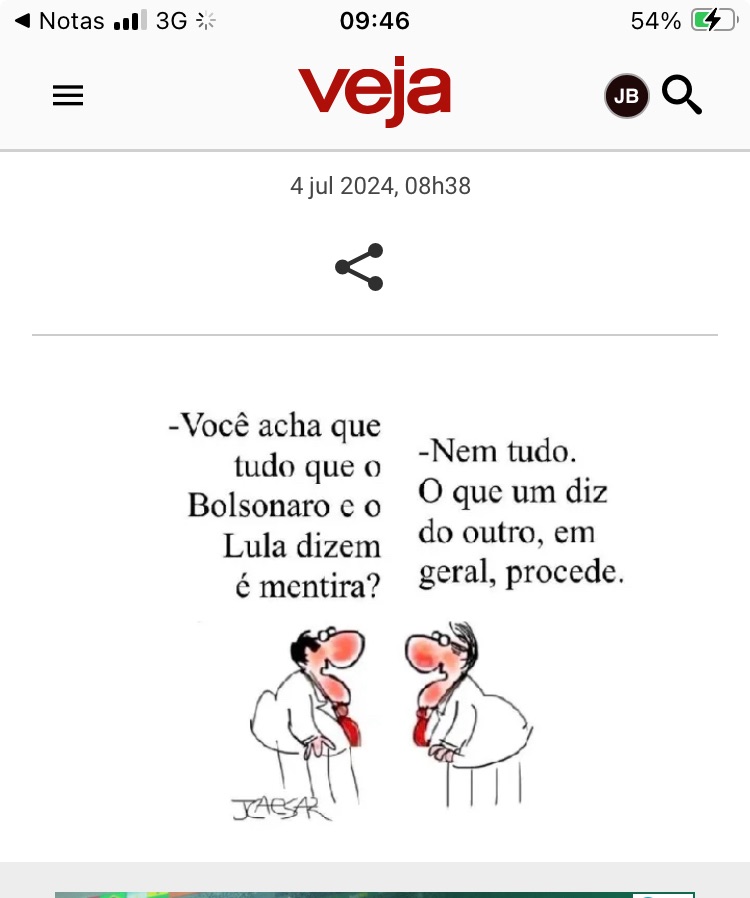Go to the Veja homepage via logo

(x=374, y=94)
